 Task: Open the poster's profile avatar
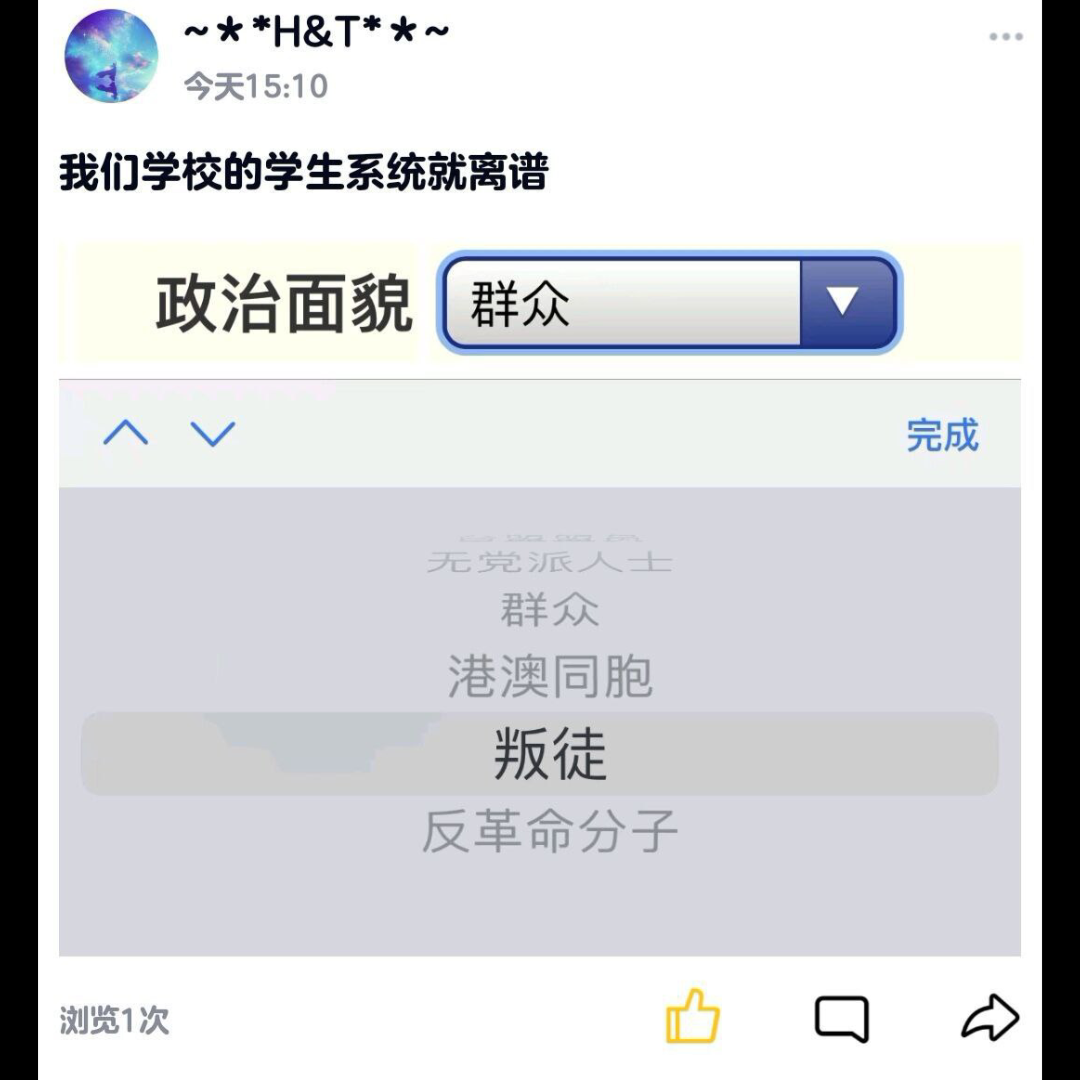111,56
